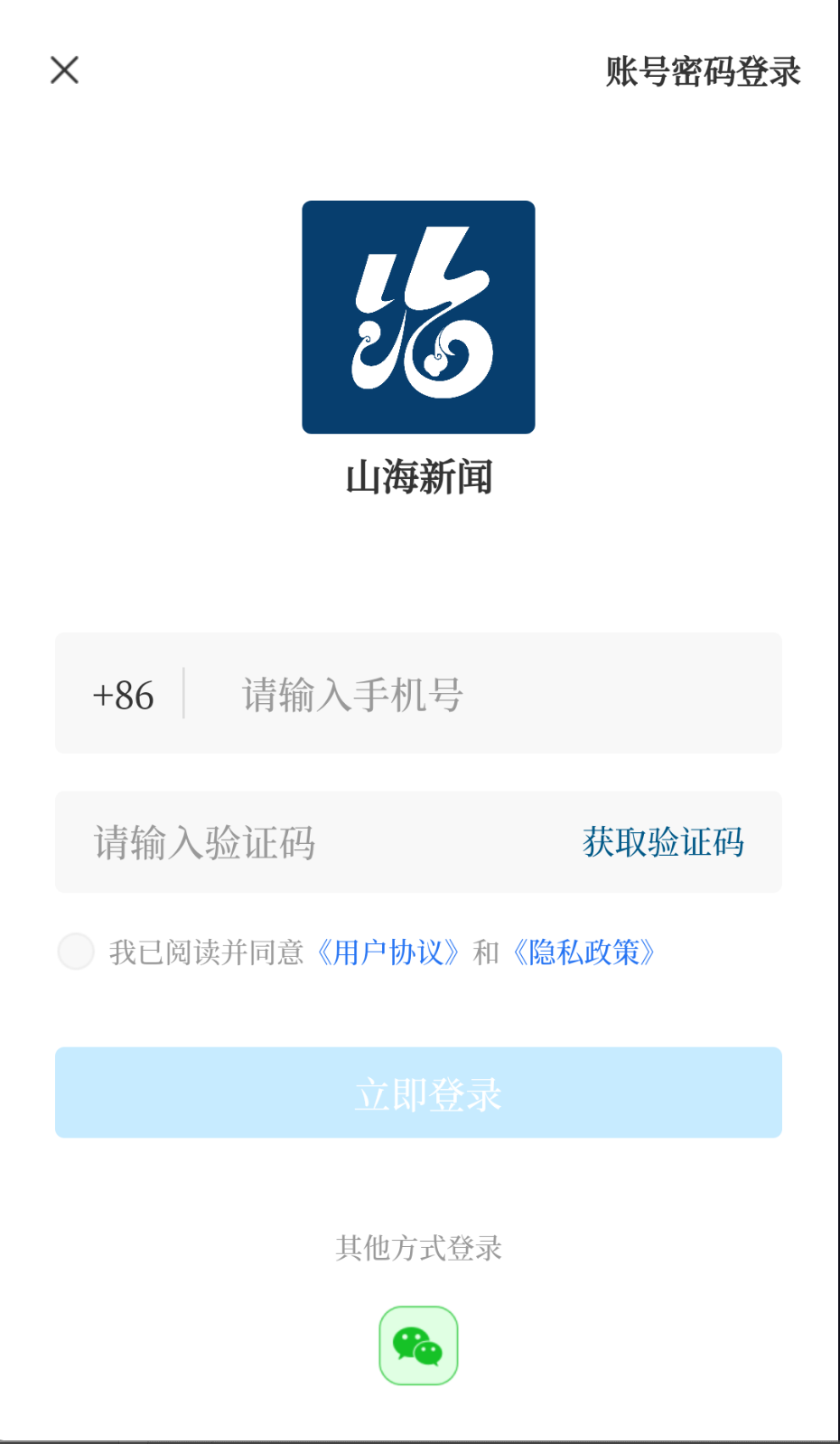Select WeChat as an alternate login method
The height and width of the screenshot is (1444, 840).
[418, 1346]
